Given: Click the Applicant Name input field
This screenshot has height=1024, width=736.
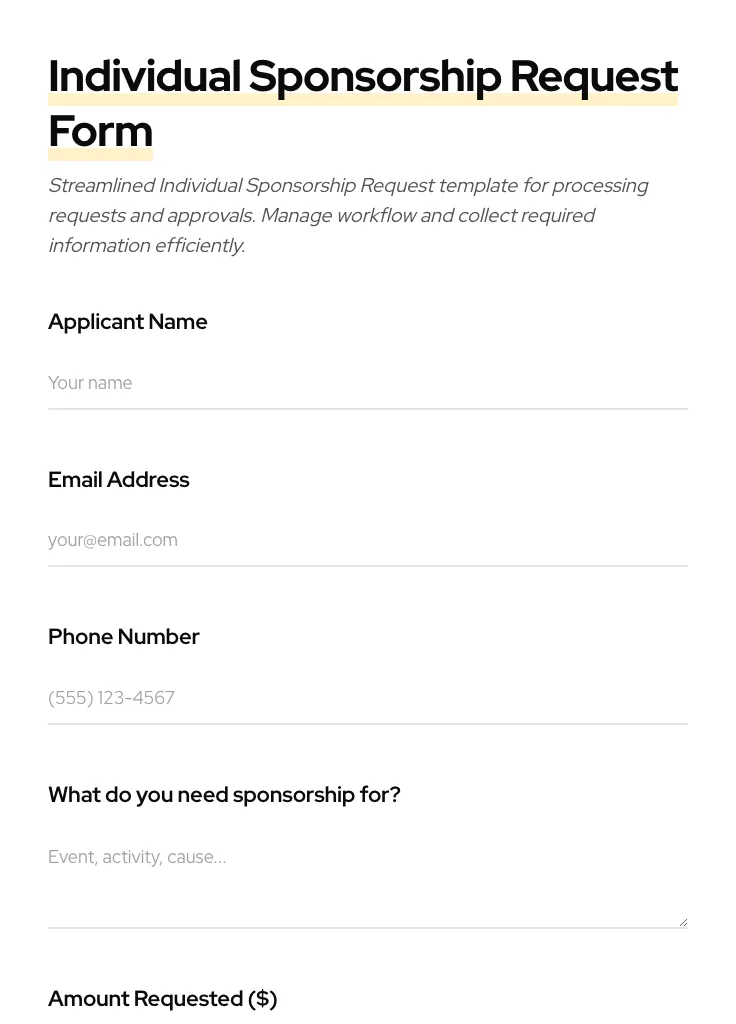Looking at the screenshot, I should (368, 383).
